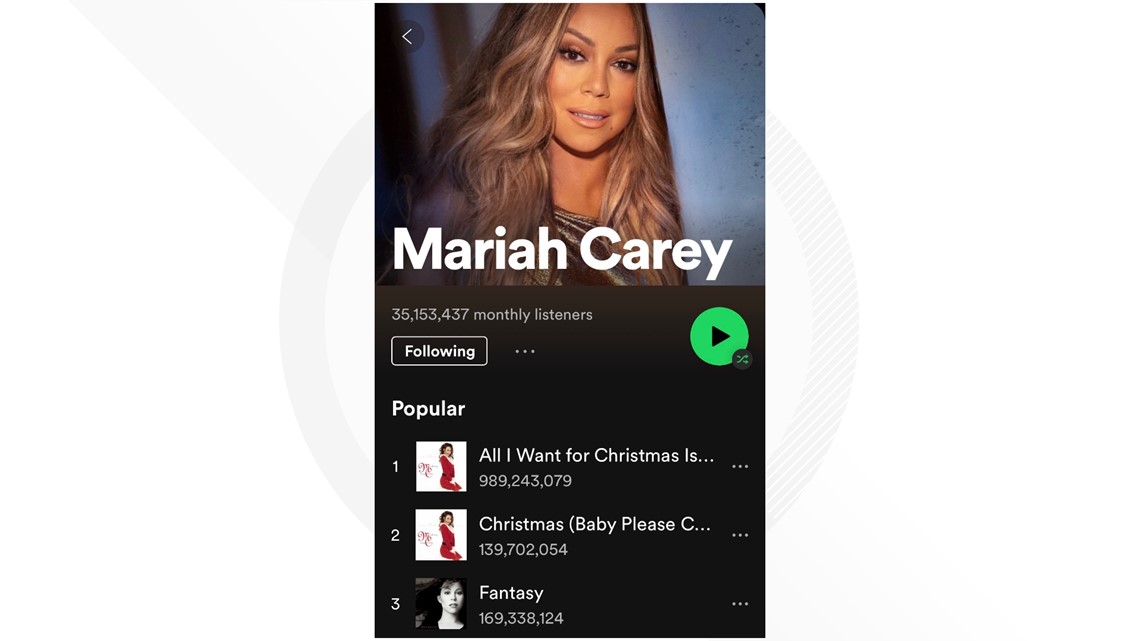Screen dimensions: 1140x641
Task: Open options for Fantasy
Action: click(x=740, y=604)
